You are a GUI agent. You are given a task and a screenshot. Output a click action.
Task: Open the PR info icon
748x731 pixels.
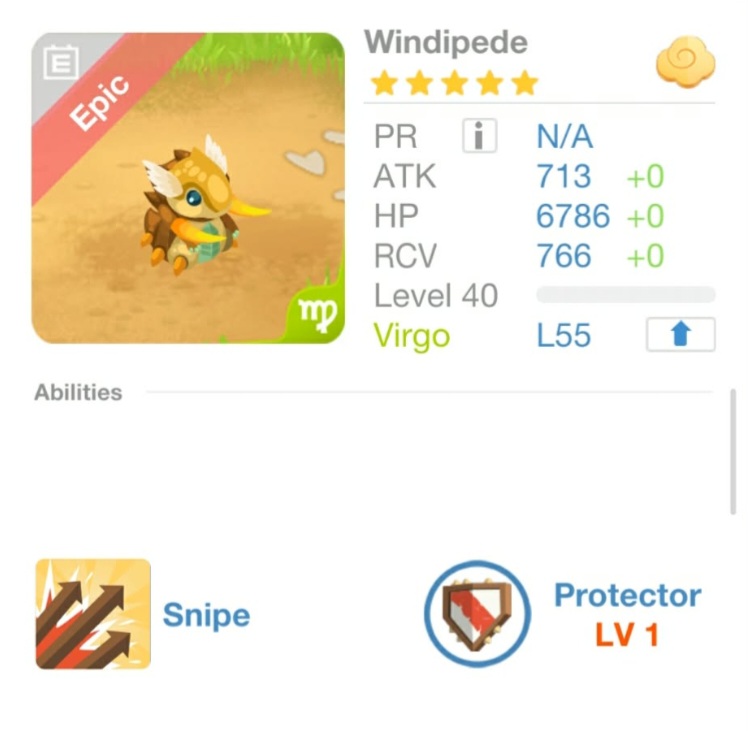coord(479,136)
